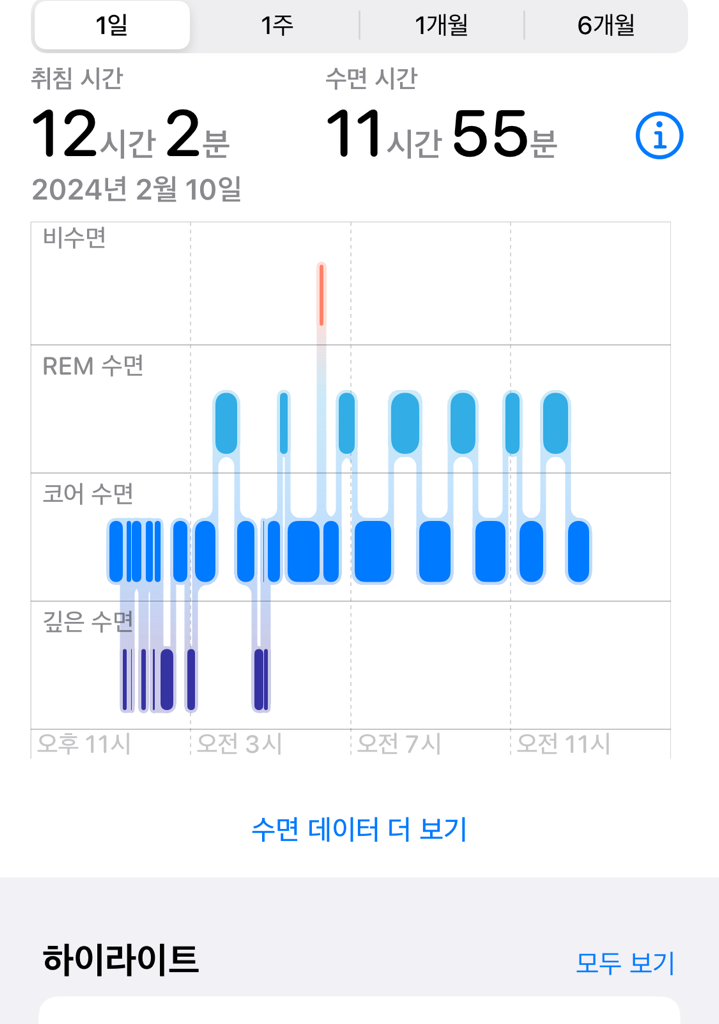
Task: Show the 1개월 sleep range
Action: [442, 26]
